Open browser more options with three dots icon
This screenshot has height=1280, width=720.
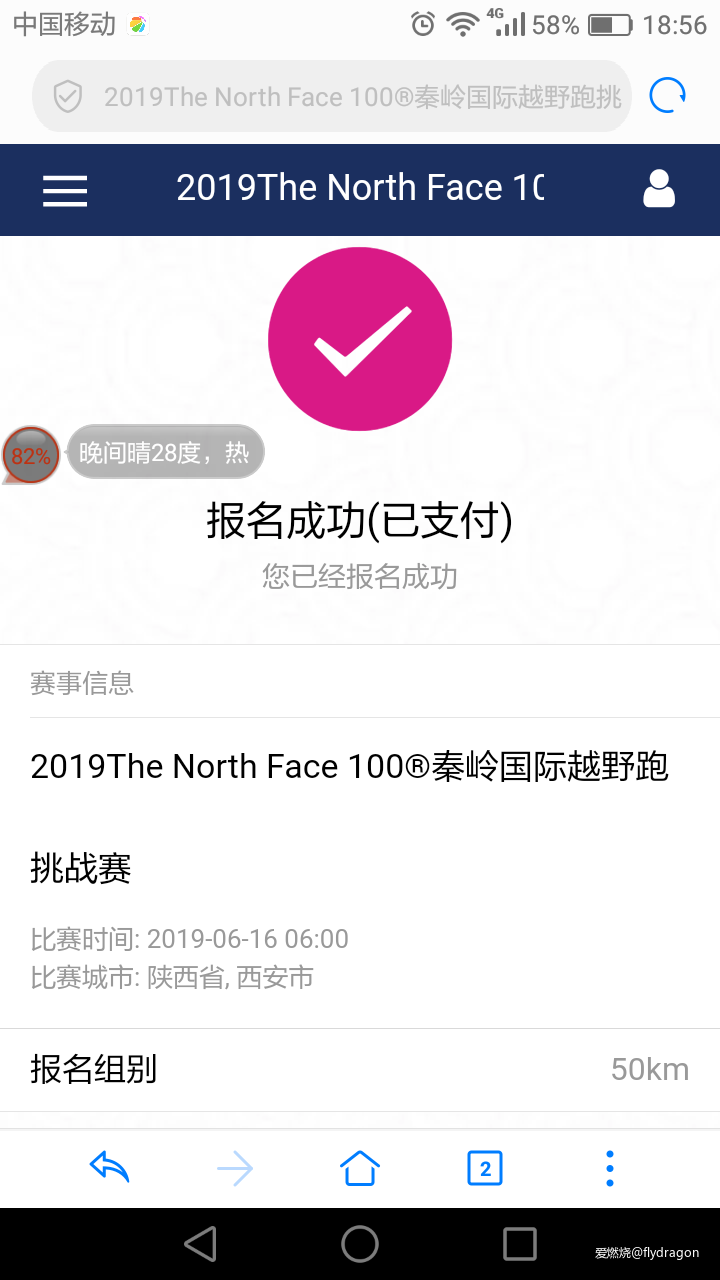pos(609,1167)
